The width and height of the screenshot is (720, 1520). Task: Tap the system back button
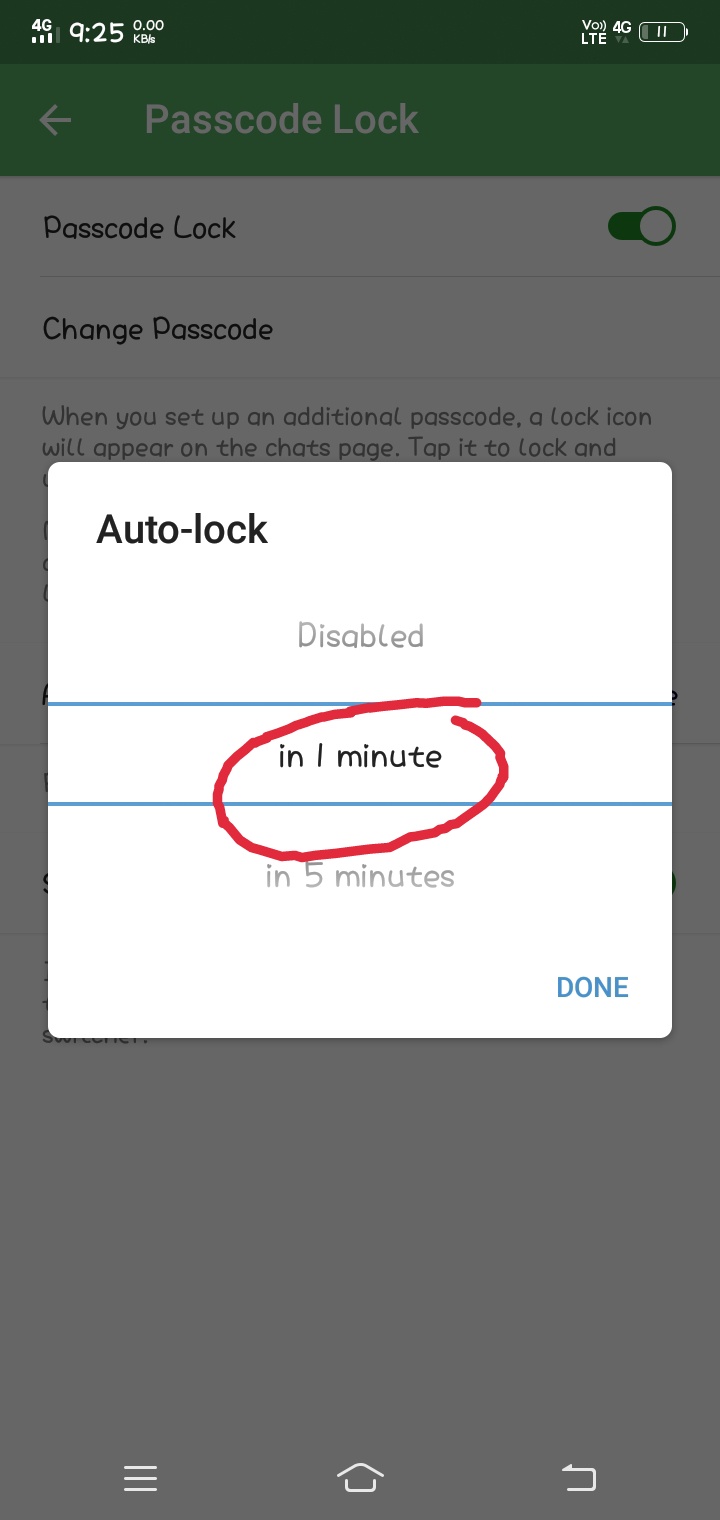[578, 1477]
